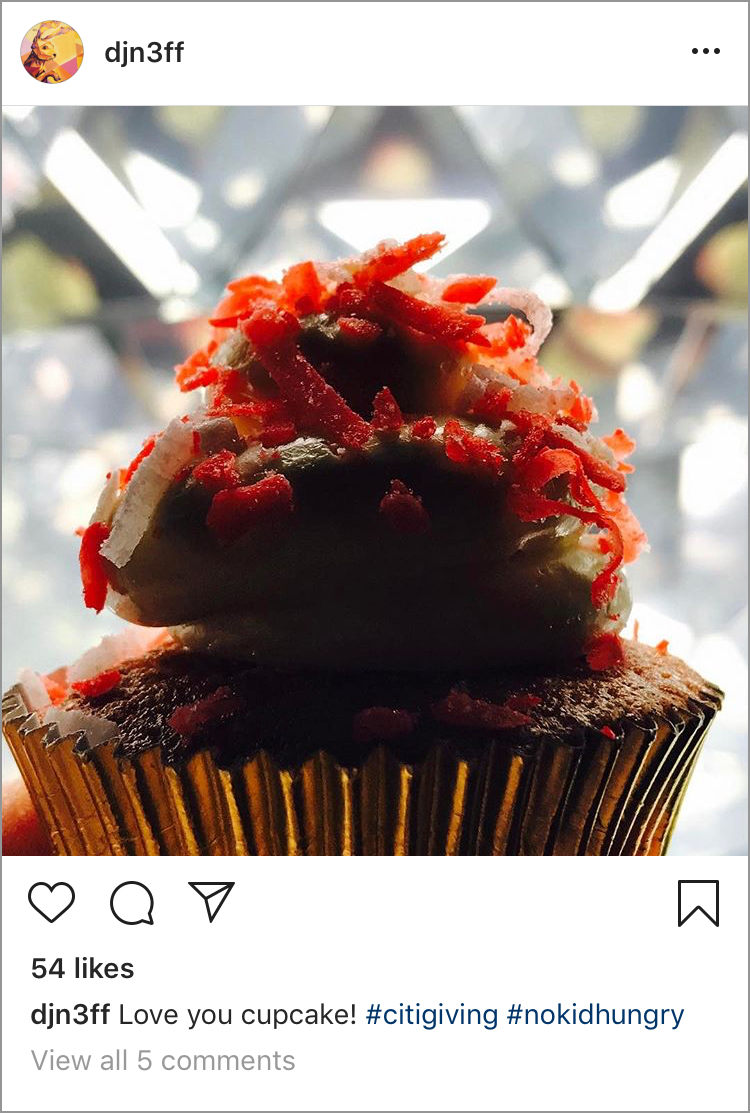
Task: Open the #nokidhungry hashtag
Action: [x=595, y=1015]
